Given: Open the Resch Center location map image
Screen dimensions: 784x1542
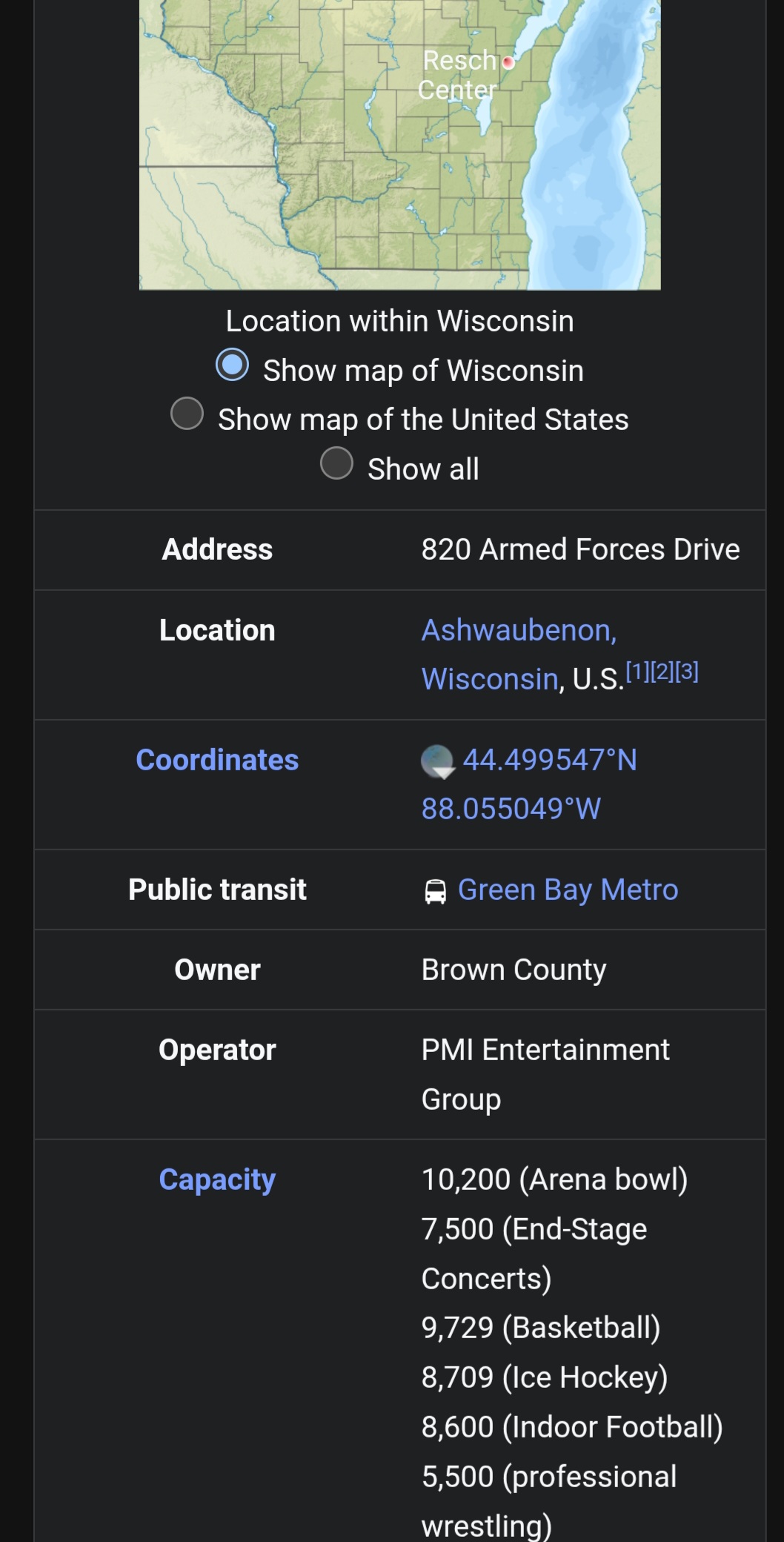Looking at the screenshot, I should coord(400,145).
